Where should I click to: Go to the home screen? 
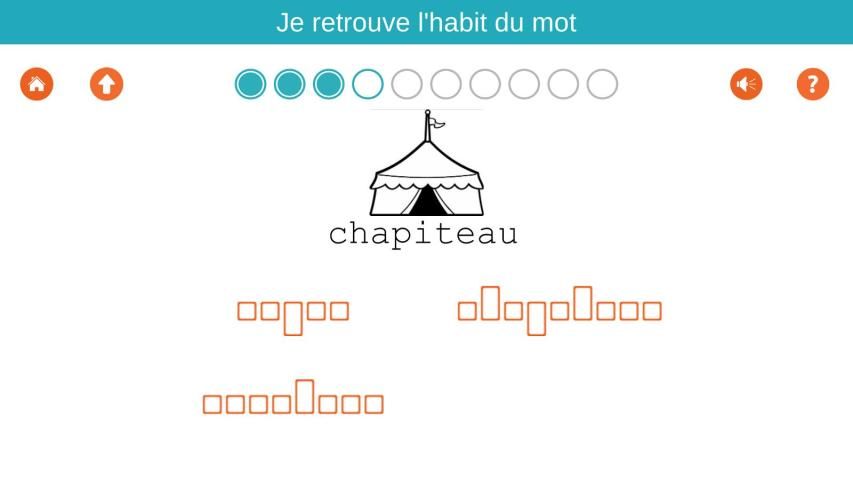coord(37,84)
